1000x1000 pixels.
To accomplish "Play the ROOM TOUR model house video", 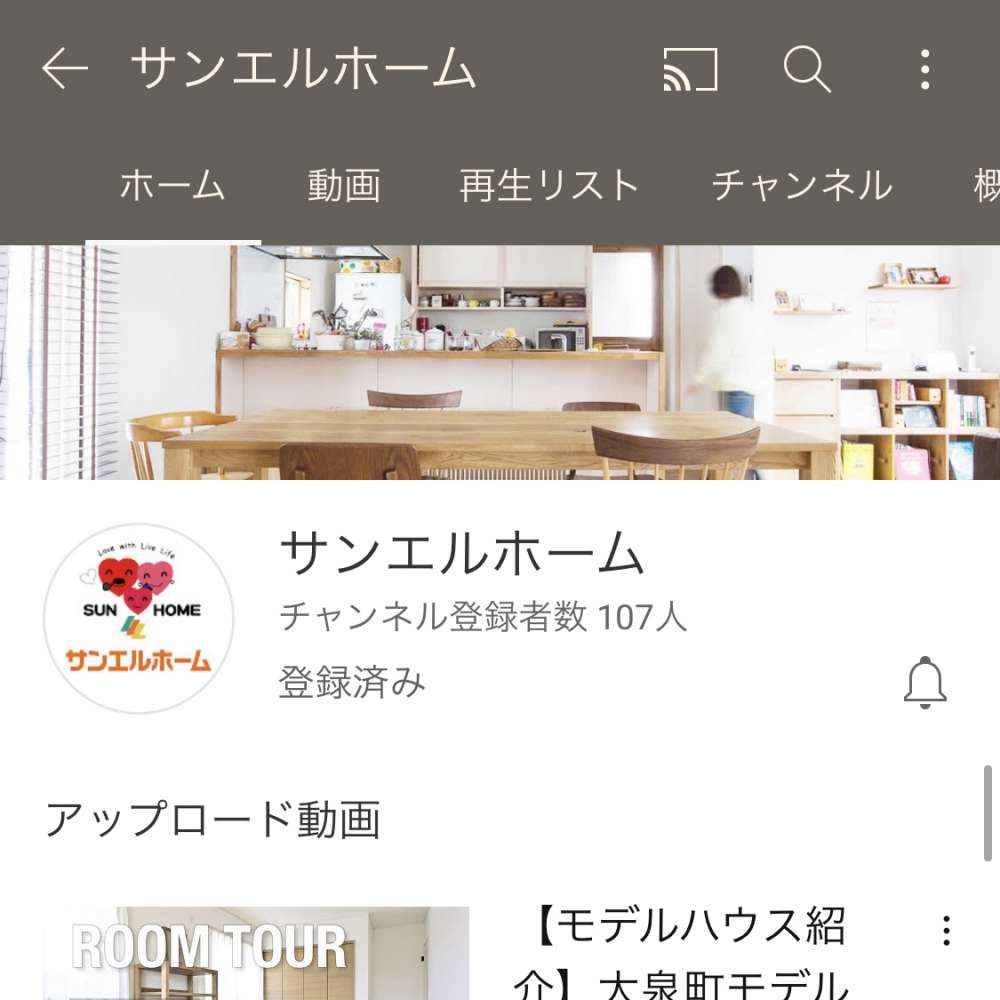I will [x=256, y=953].
